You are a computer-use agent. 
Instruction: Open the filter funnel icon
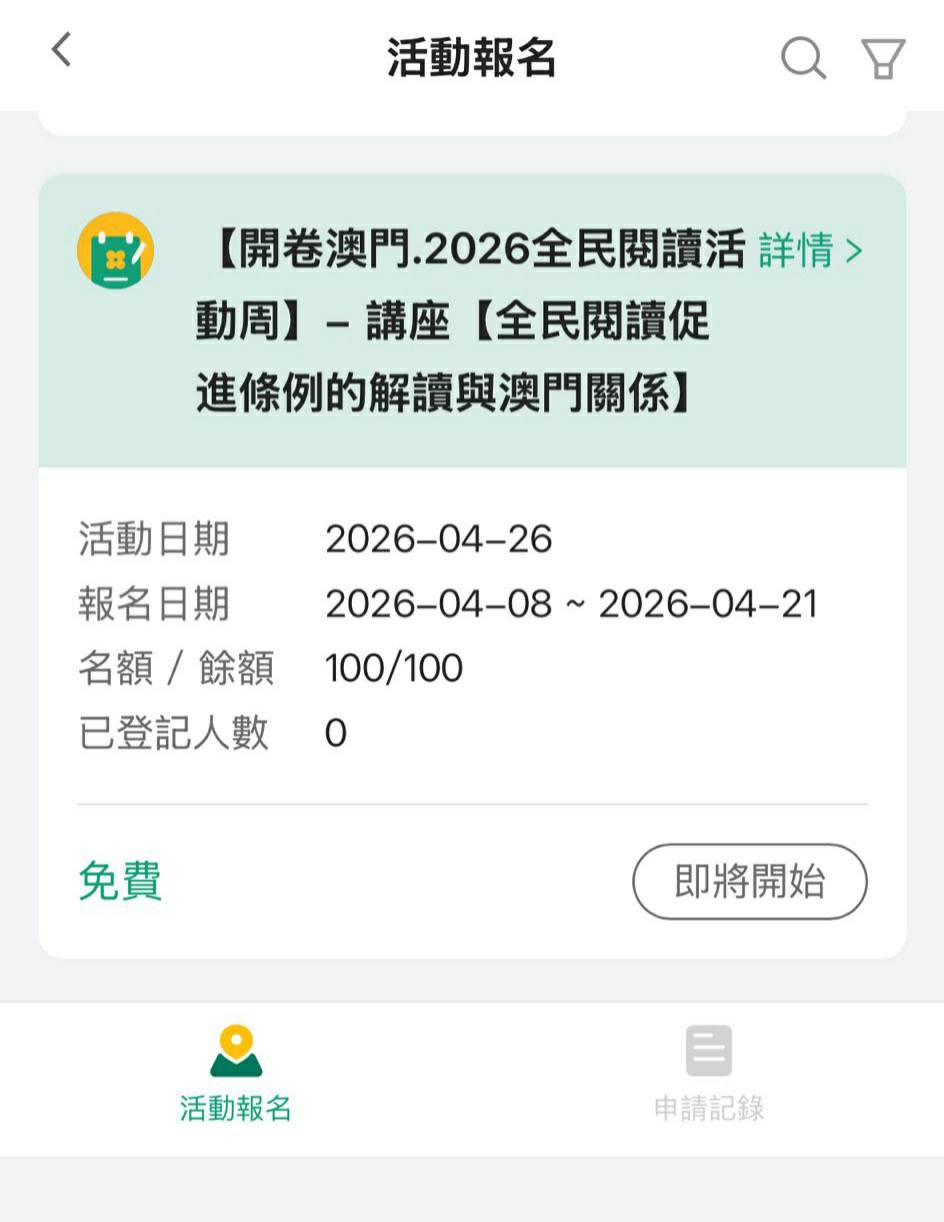coord(883,58)
